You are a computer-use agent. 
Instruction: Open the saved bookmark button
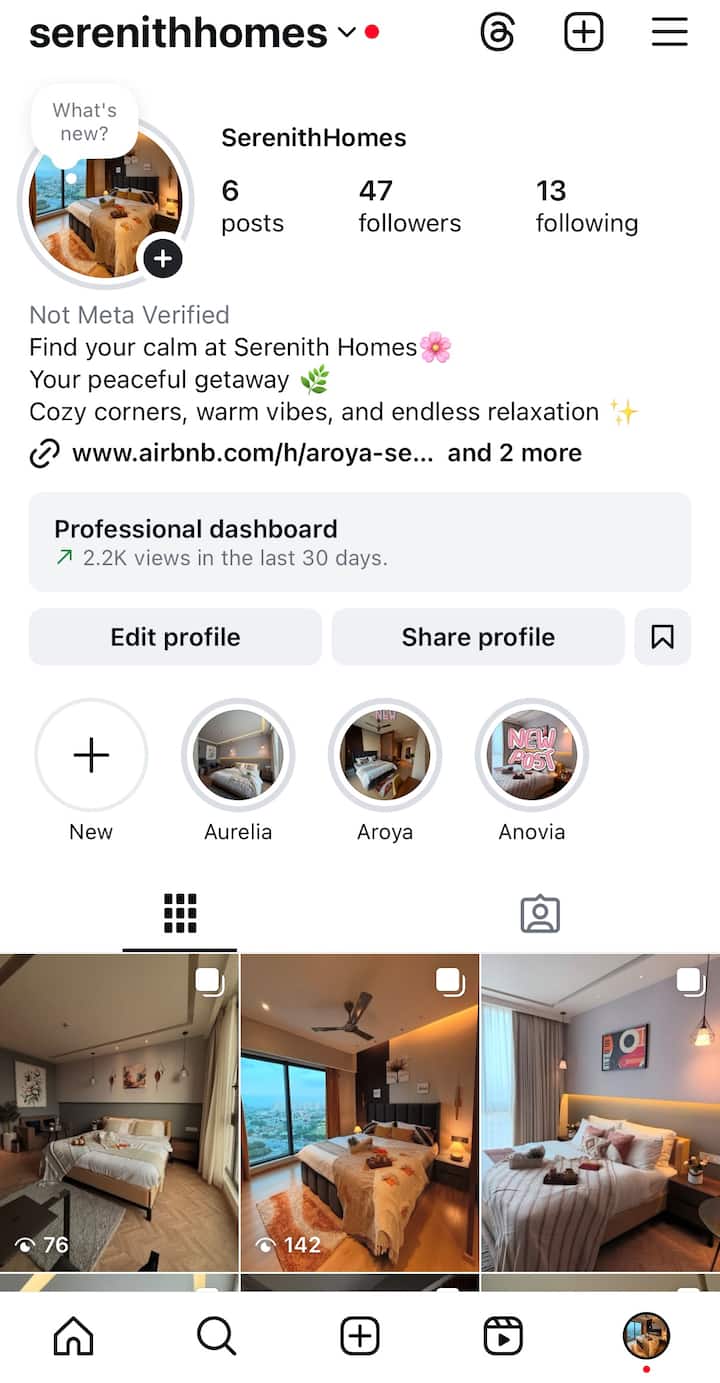point(662,637)
